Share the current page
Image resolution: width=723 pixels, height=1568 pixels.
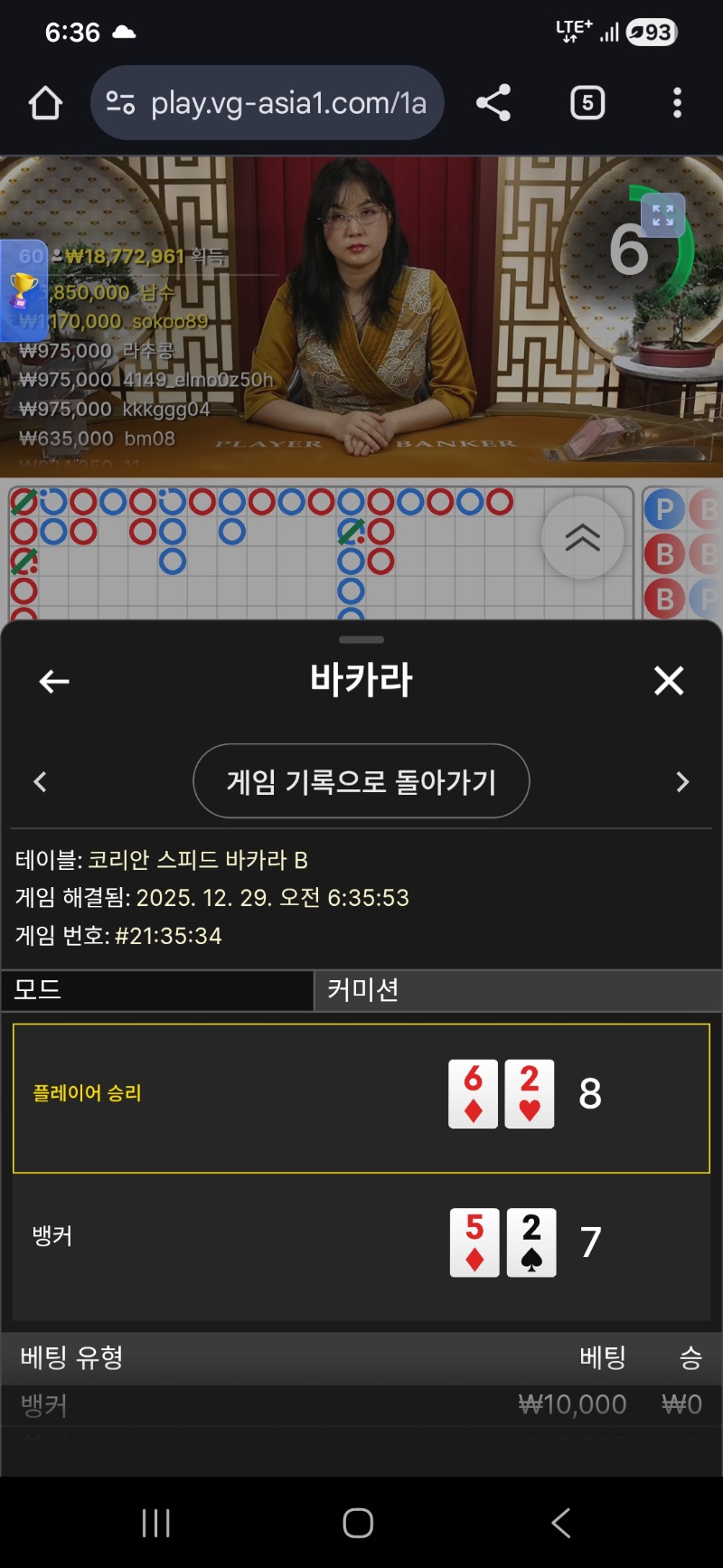(x=493, y=103)
